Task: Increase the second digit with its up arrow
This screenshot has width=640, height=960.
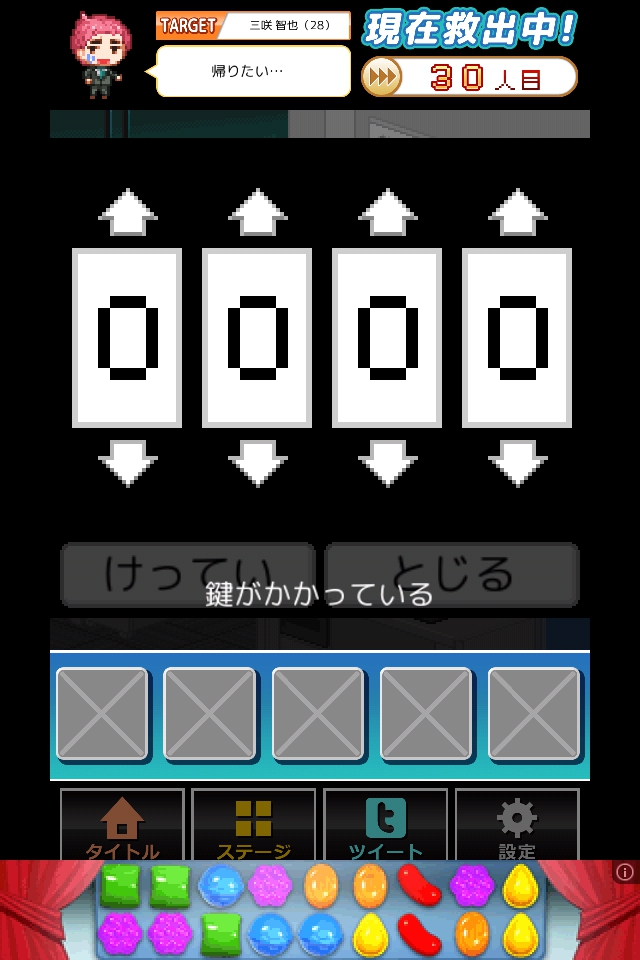Action: [257, 212]
